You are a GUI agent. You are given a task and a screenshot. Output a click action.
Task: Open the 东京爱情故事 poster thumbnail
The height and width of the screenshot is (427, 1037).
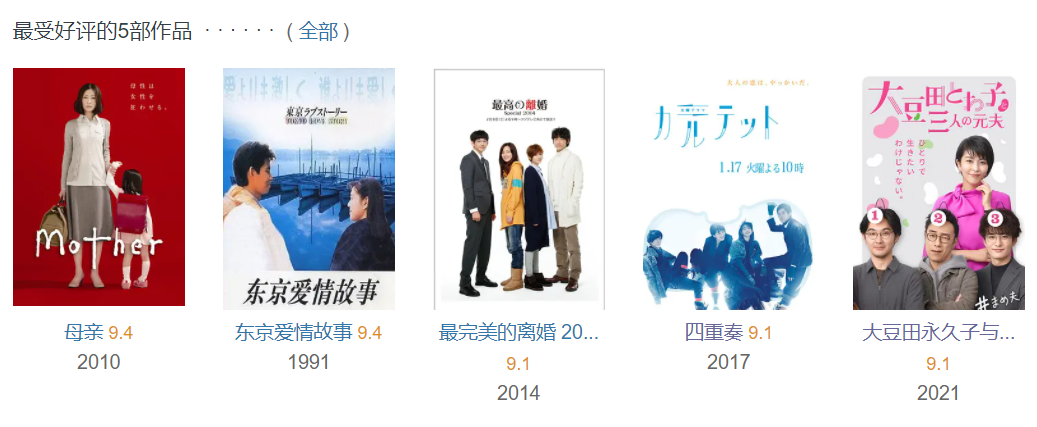[309, 189]
